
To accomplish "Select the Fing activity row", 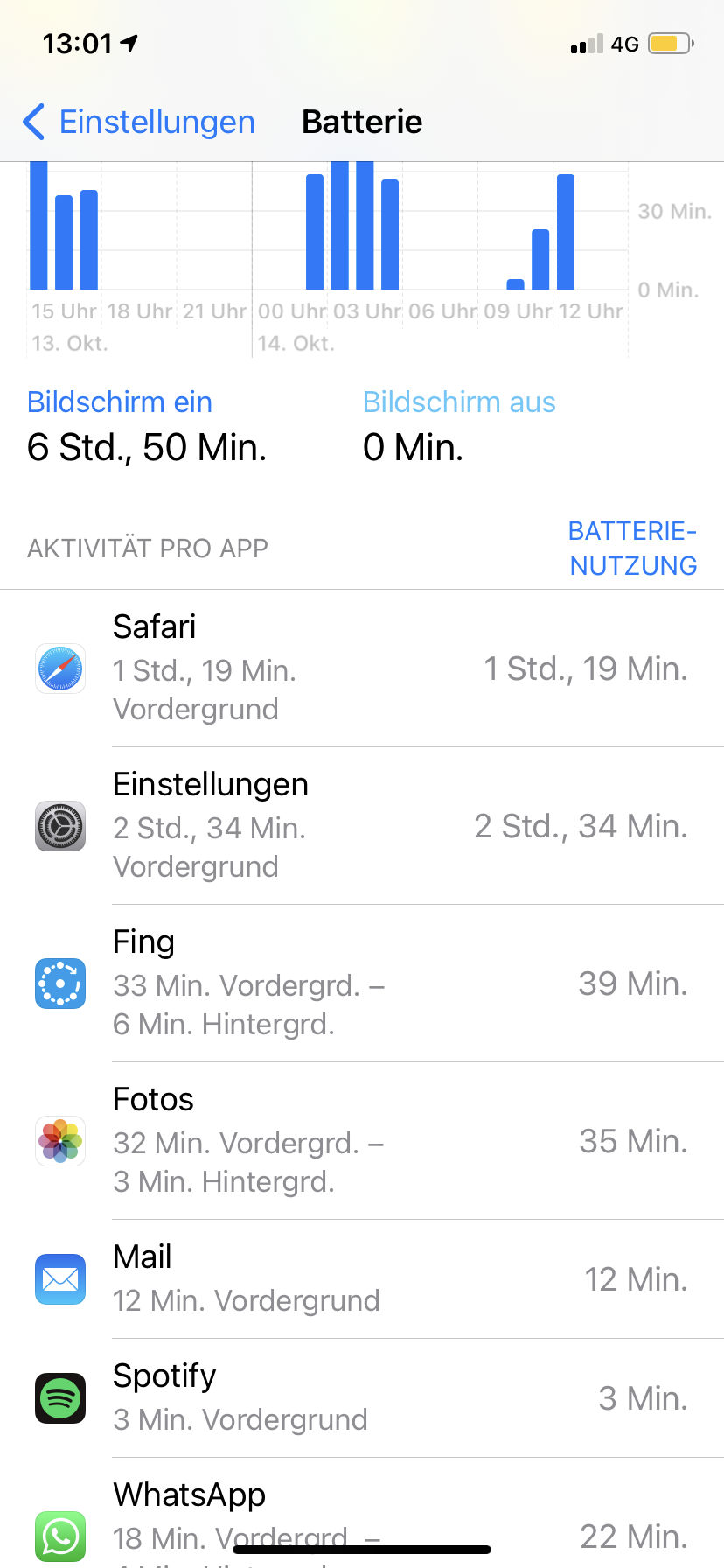I will (362, 983).
